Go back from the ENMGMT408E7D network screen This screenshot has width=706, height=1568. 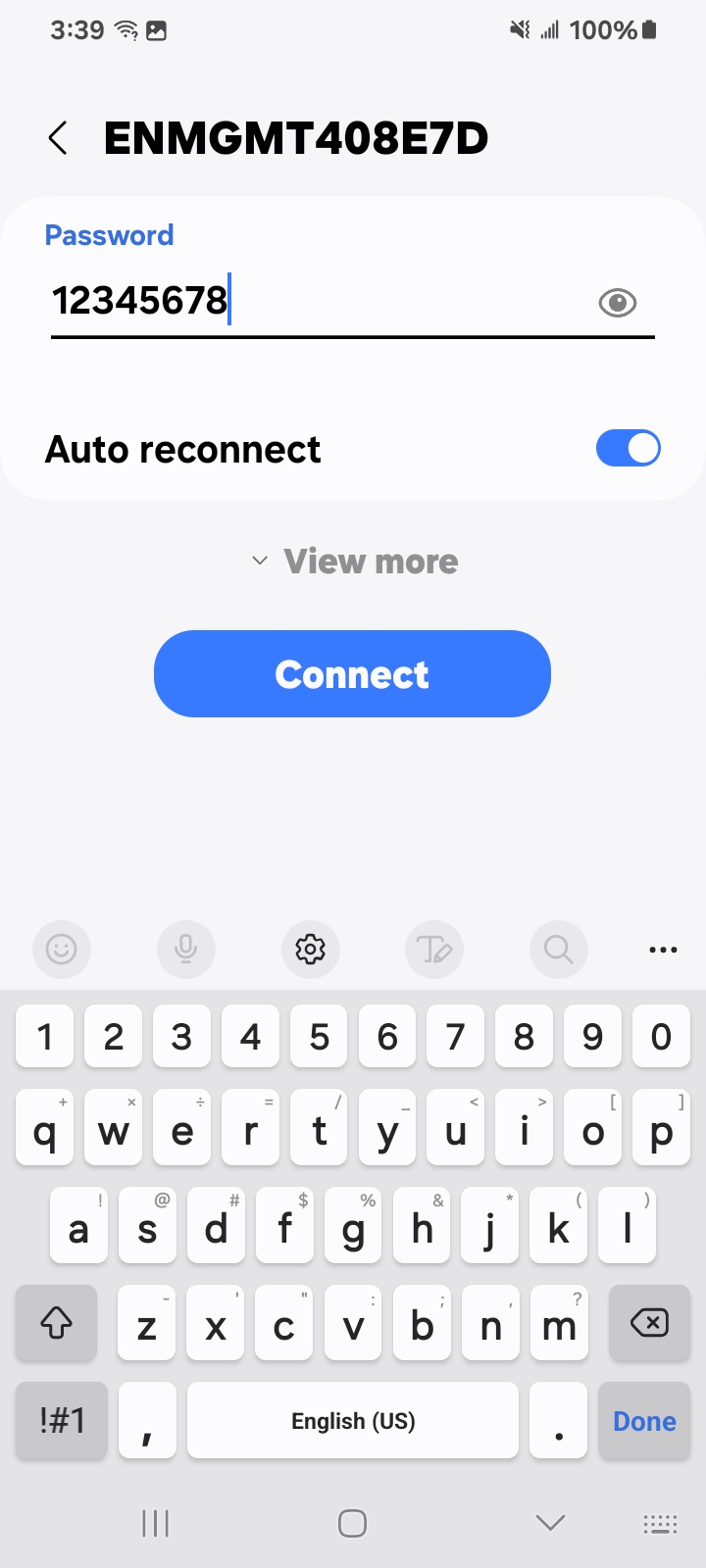click(x=58, y=138)
